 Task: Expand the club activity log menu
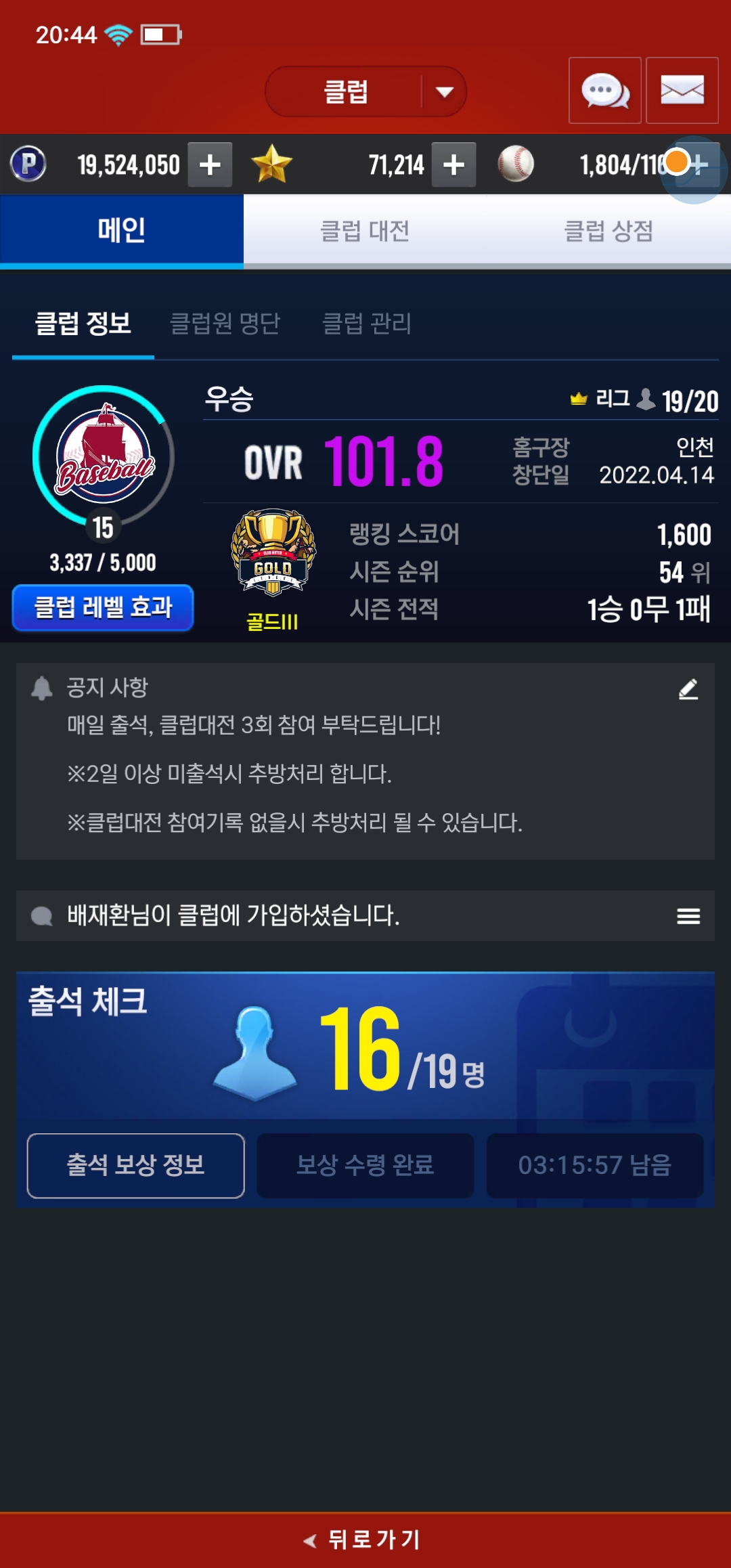688,916
